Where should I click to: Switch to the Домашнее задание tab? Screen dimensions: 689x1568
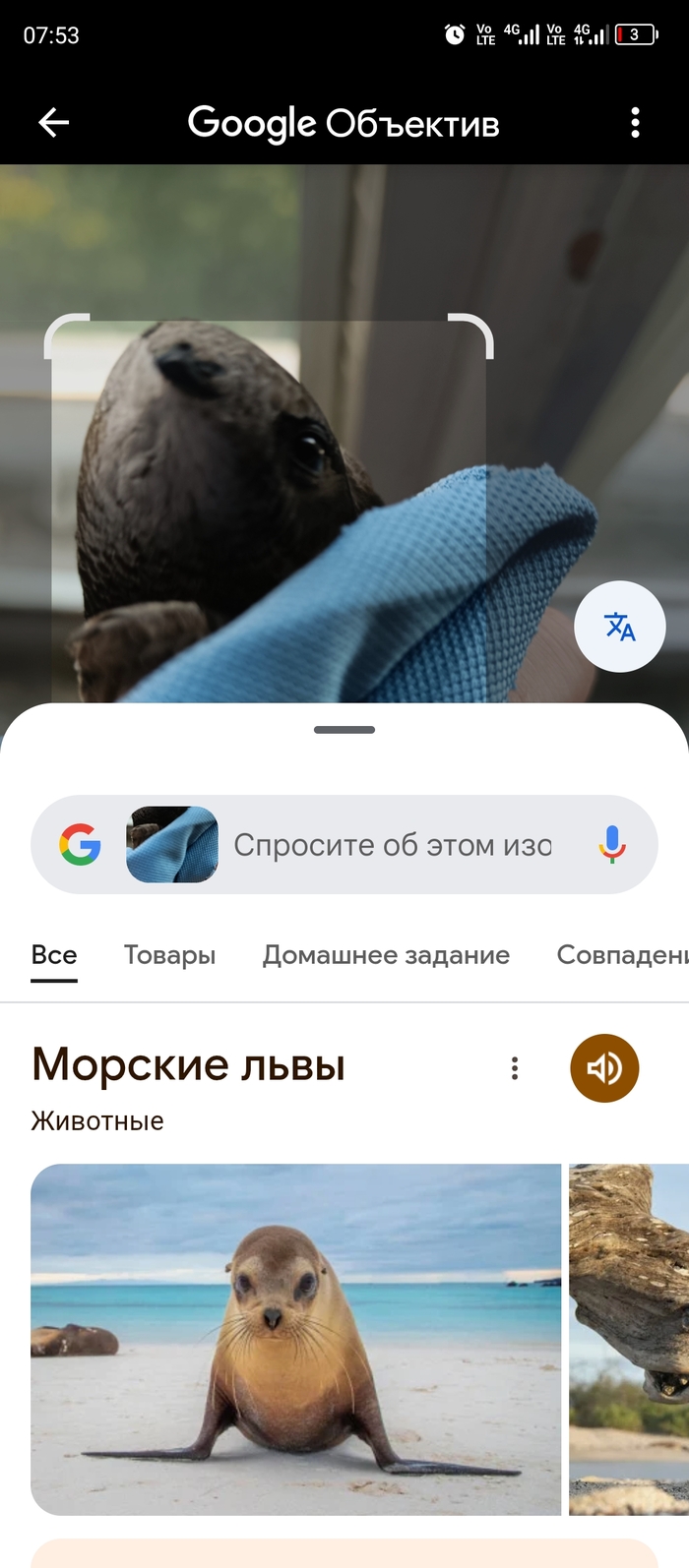pos(386,955)
